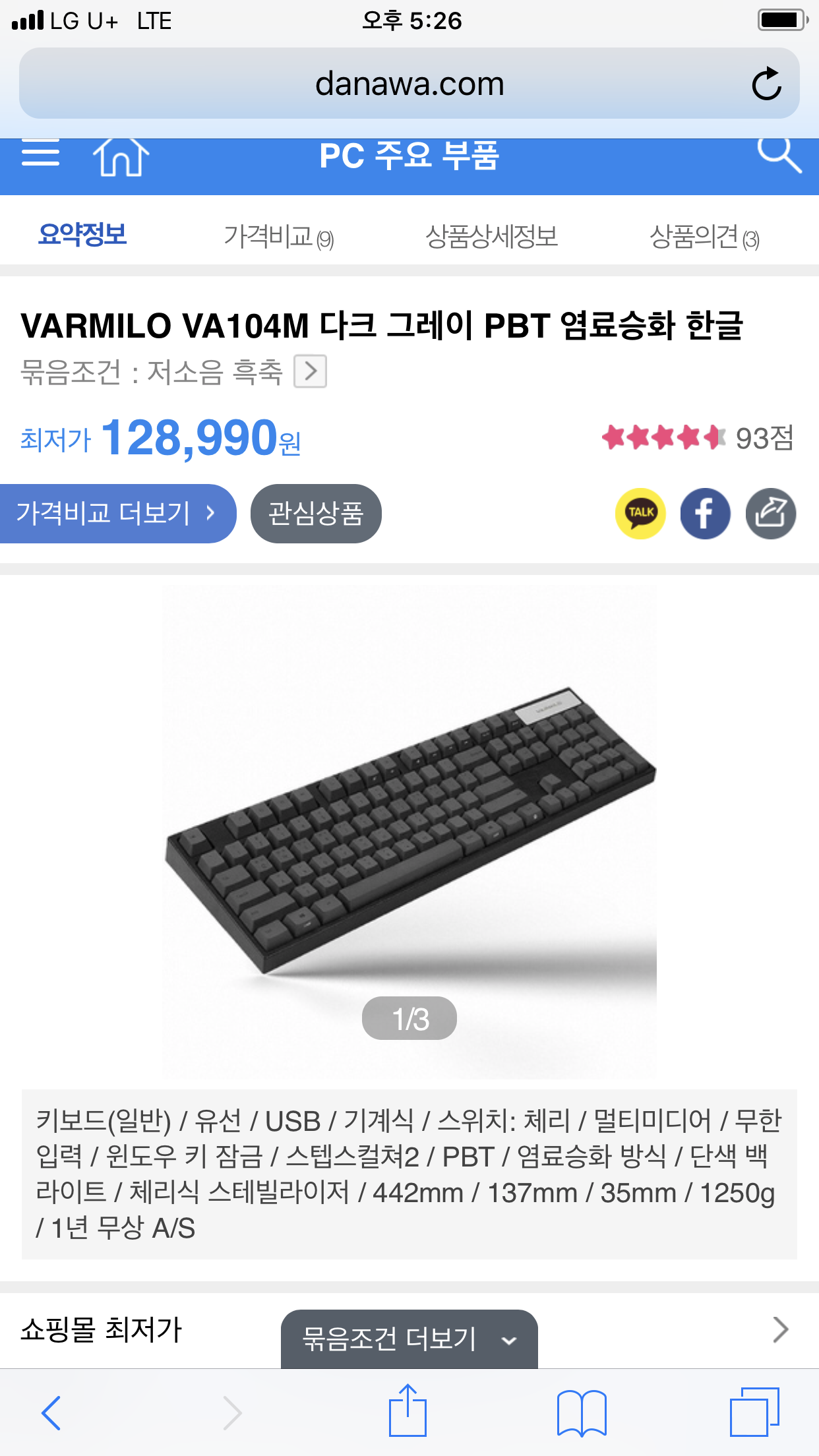
Task: Go to Danawa home icon
Action: point(121,157)
